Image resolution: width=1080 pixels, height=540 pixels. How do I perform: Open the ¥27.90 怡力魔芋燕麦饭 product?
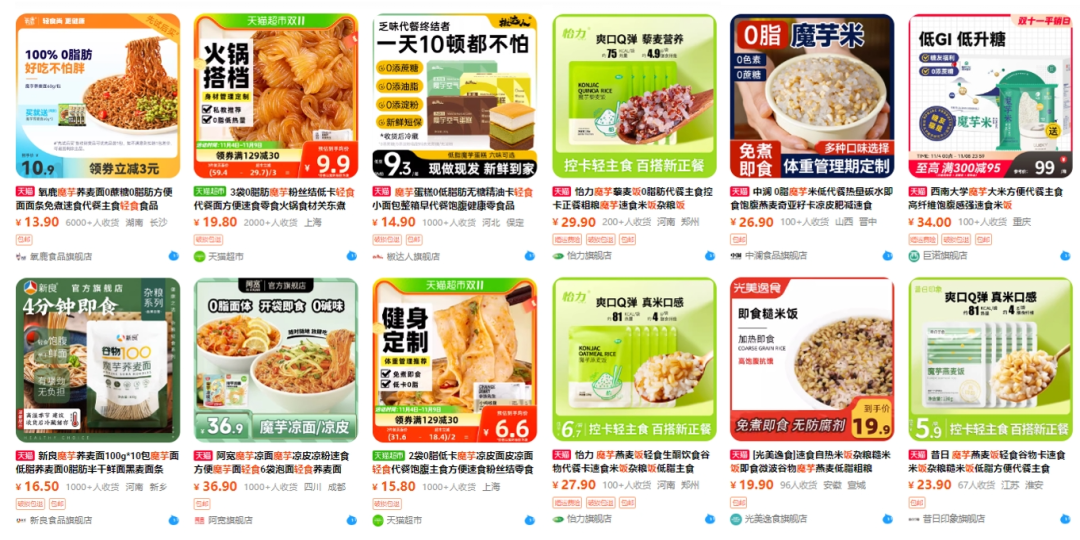[633, 360]
